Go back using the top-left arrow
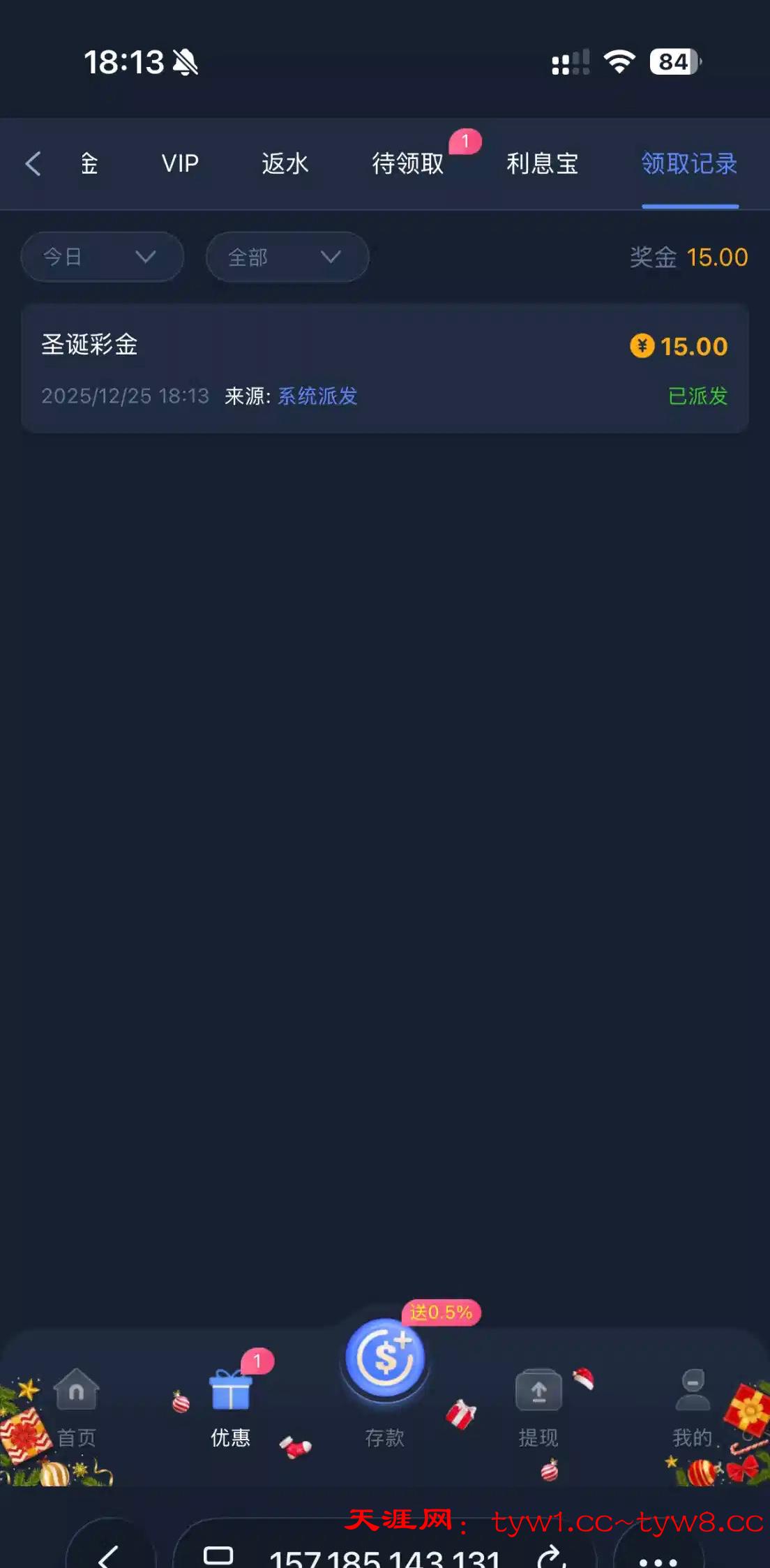Screen dimensions: 770x1568 33,164
